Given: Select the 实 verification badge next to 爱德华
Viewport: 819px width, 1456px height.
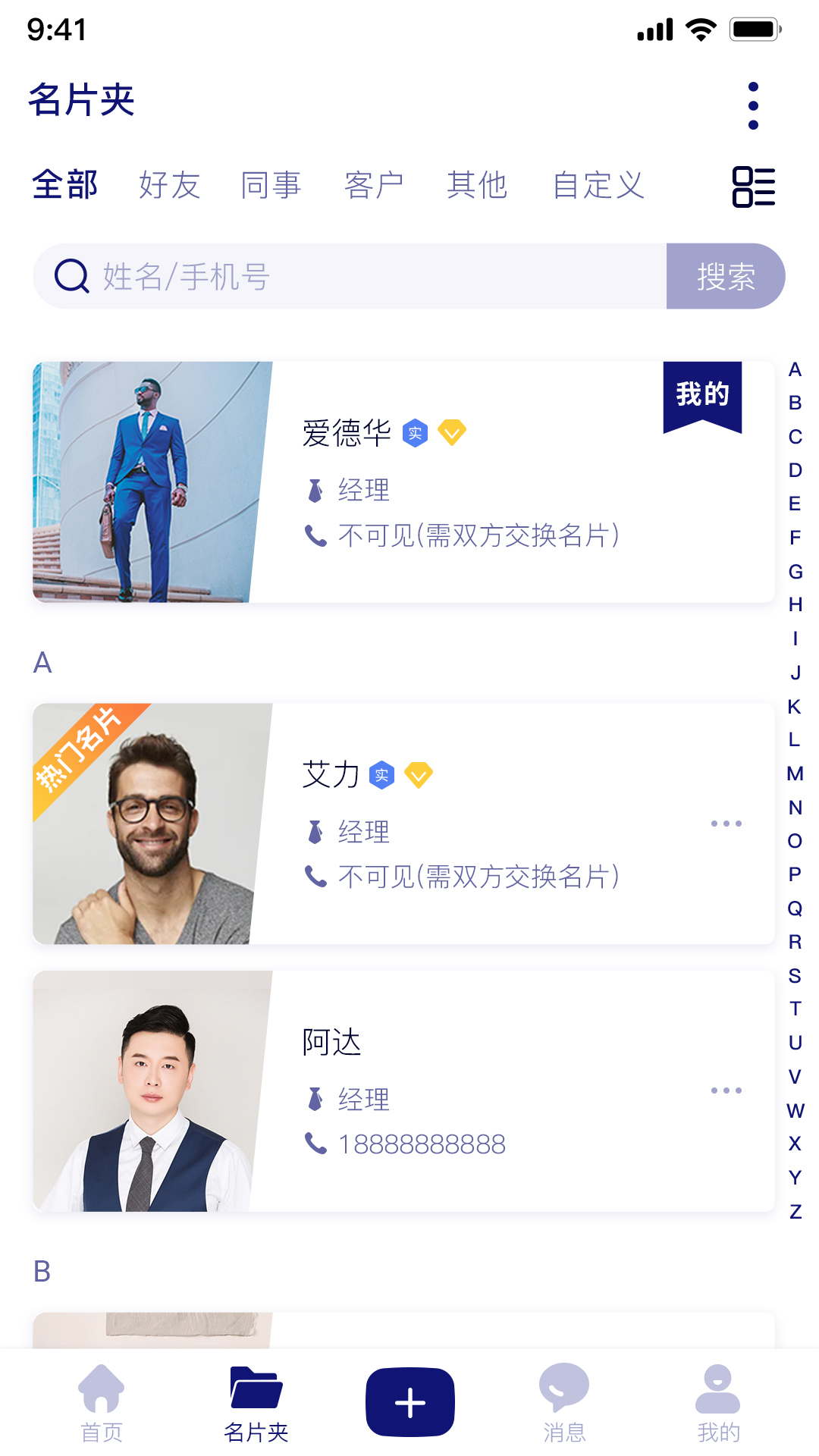Looking at the screenshot, I should [x=416, y=434].
